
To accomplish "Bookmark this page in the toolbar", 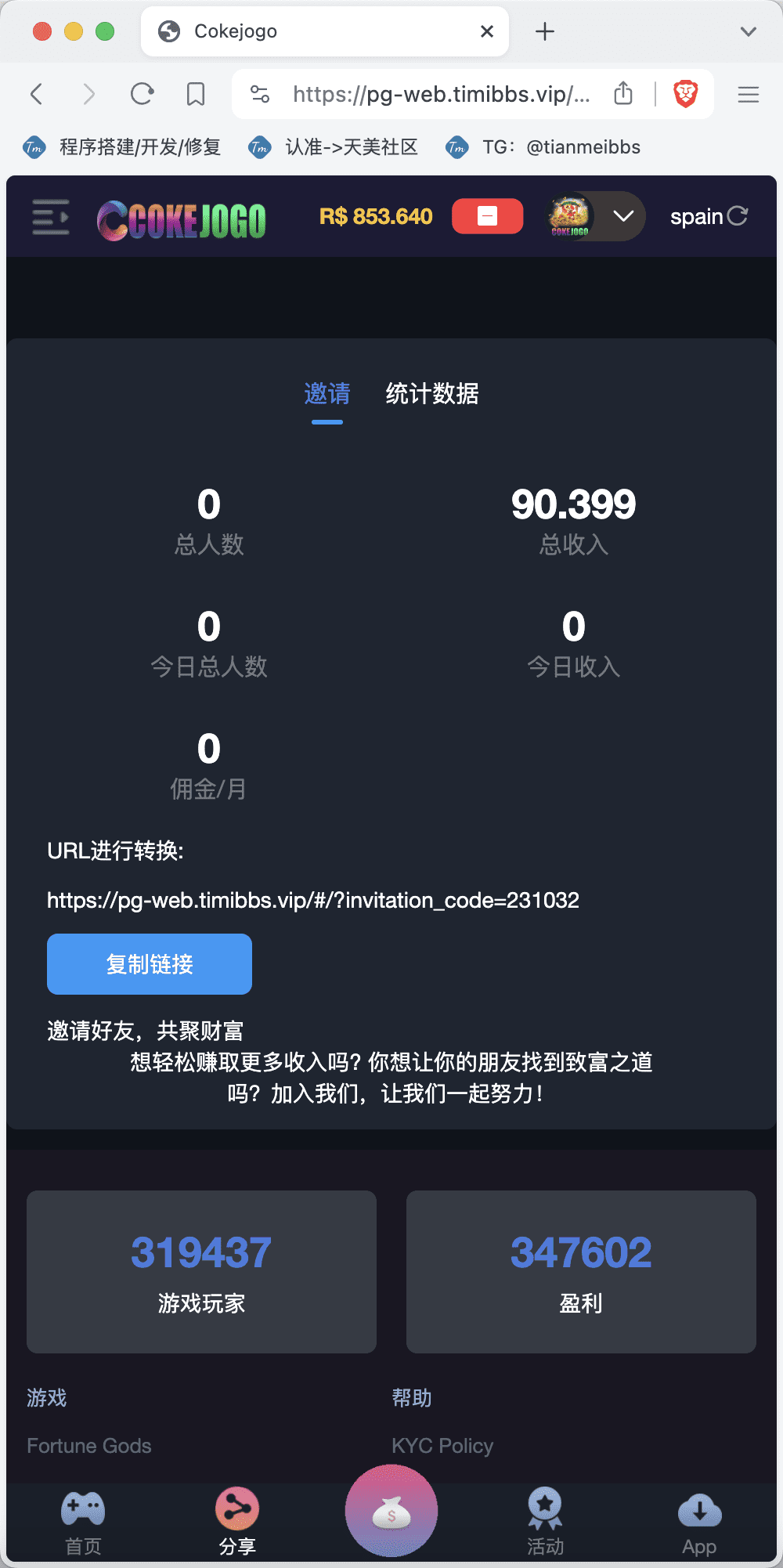I will pos(196,95).
